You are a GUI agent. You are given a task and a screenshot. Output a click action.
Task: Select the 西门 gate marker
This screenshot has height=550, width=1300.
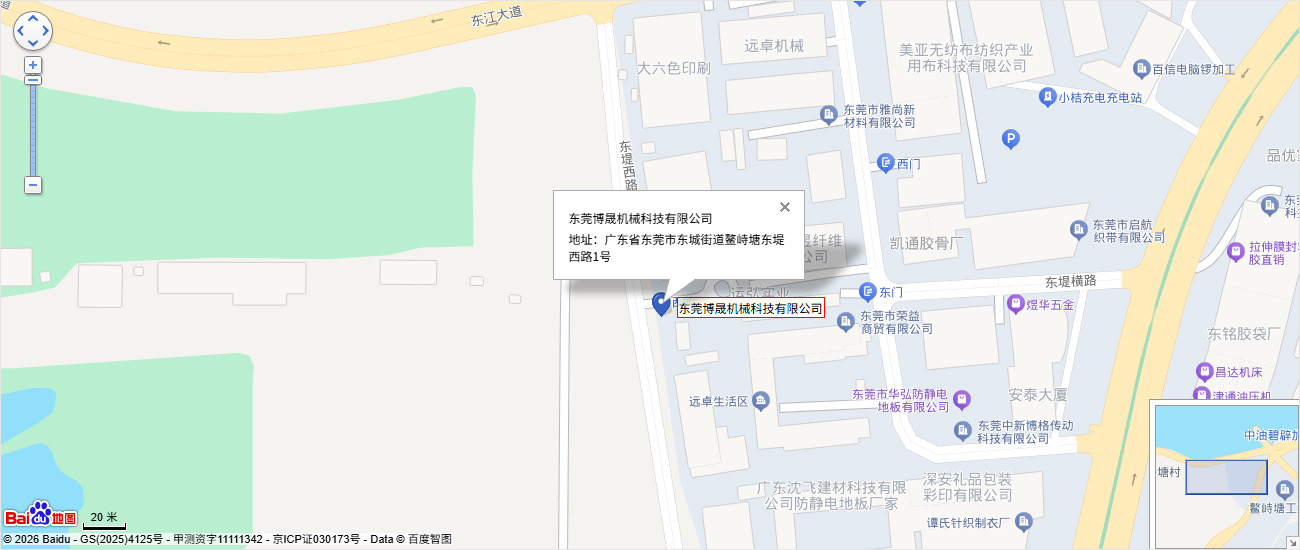pos(885,162)
